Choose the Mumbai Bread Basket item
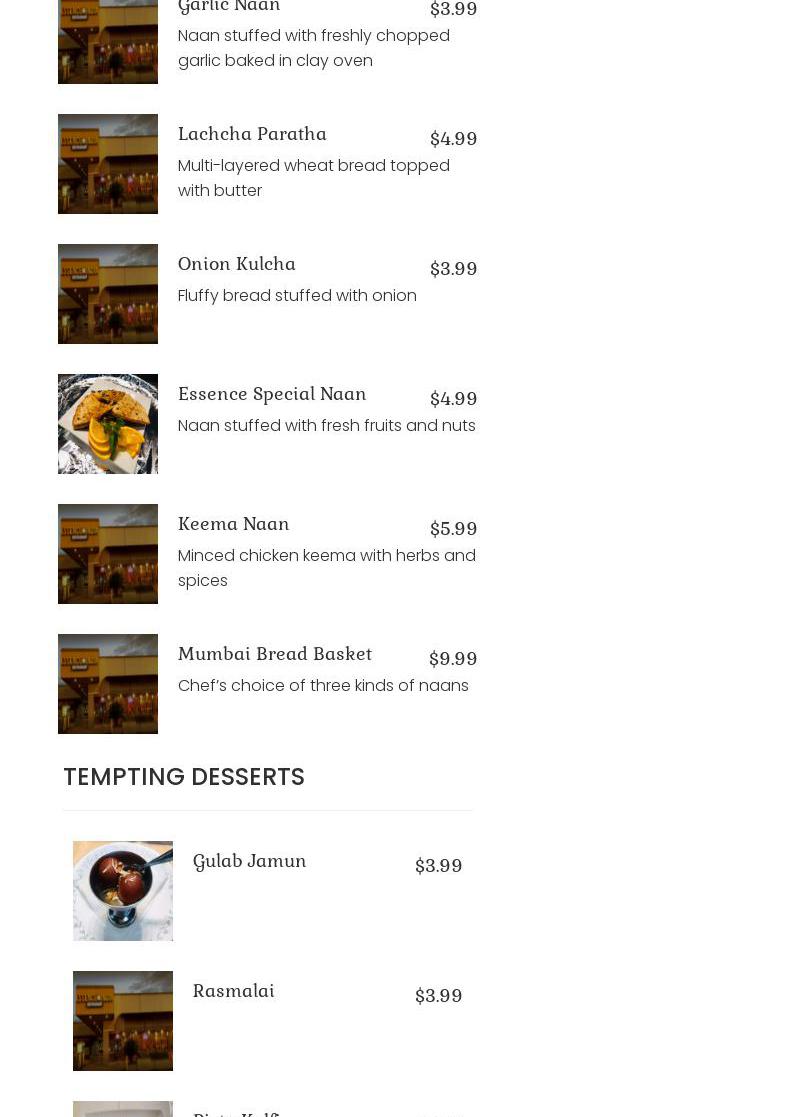Viewport: 785px width, 1117px height. [275, 654]
